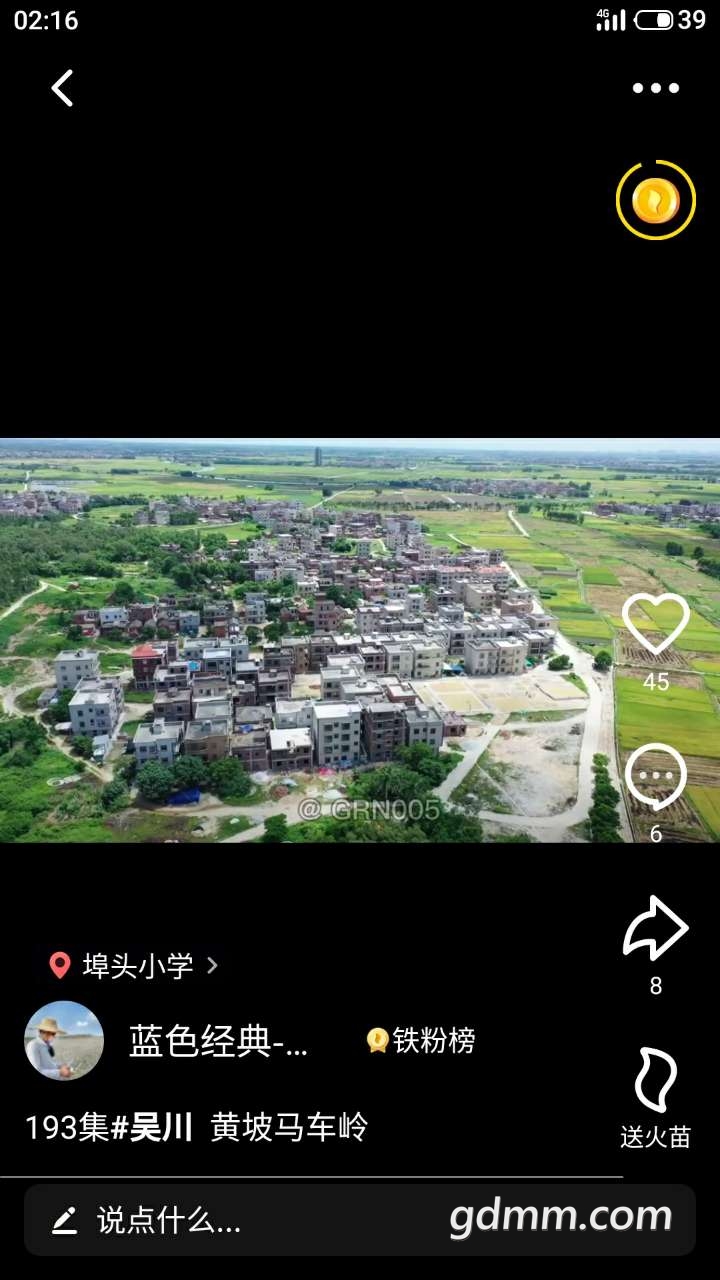Tap the gold coin reward icon
This screenshot has height=1280, width=720.
[656, 201]
